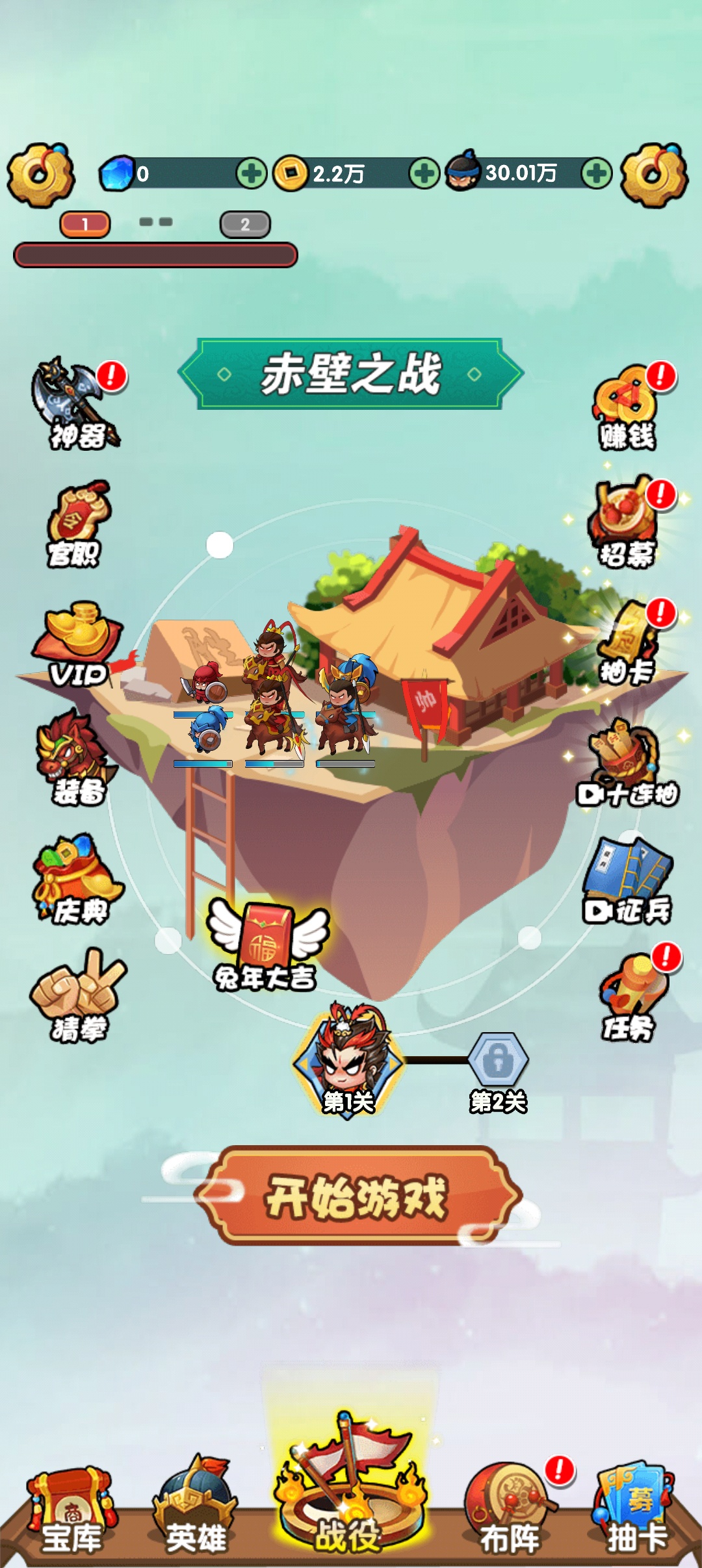The width and height of the screenshot is (702, 1568).
Task: Select stage 第1关
Action: coord(348,1060)
